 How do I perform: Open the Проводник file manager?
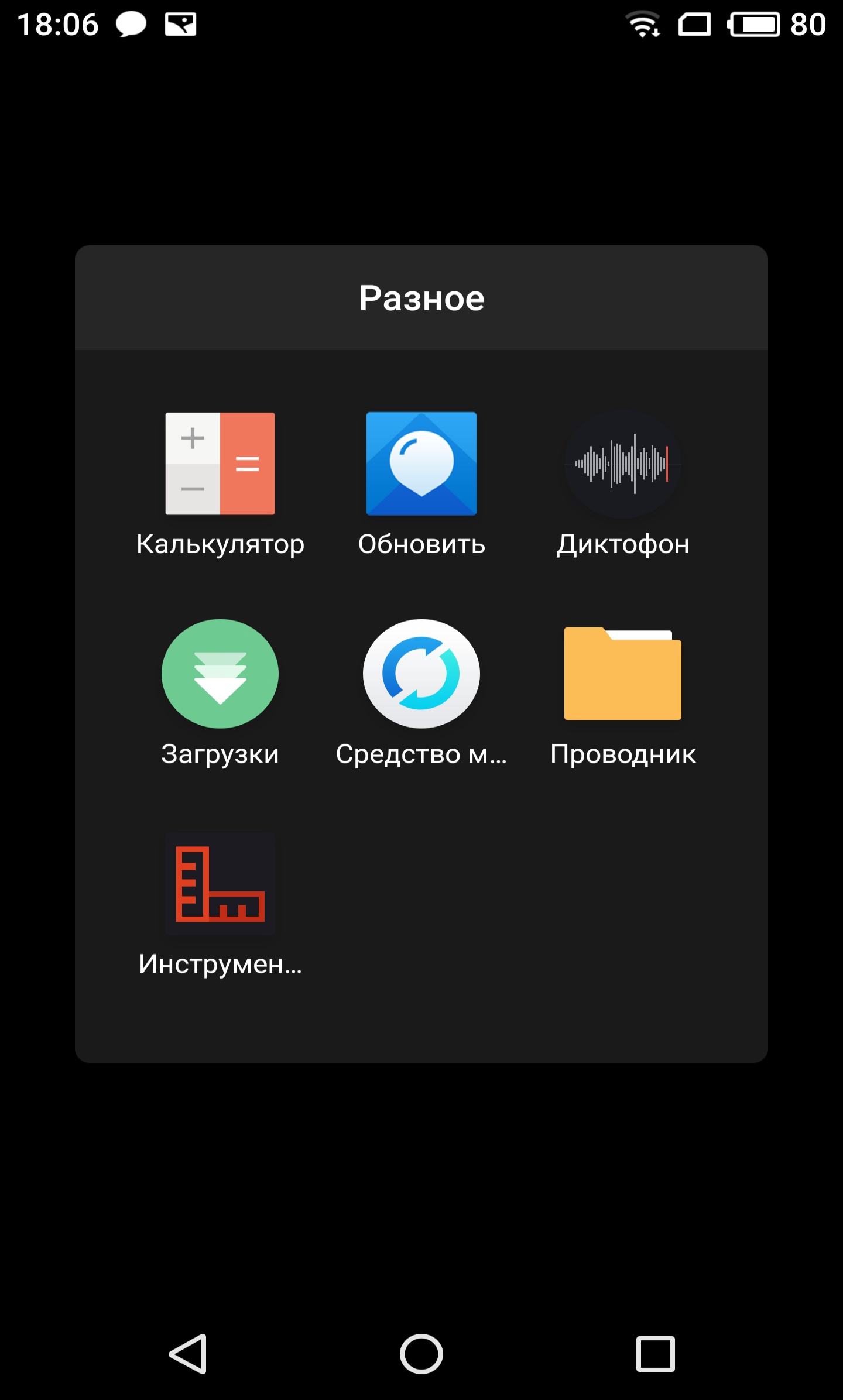coord(623,674)
